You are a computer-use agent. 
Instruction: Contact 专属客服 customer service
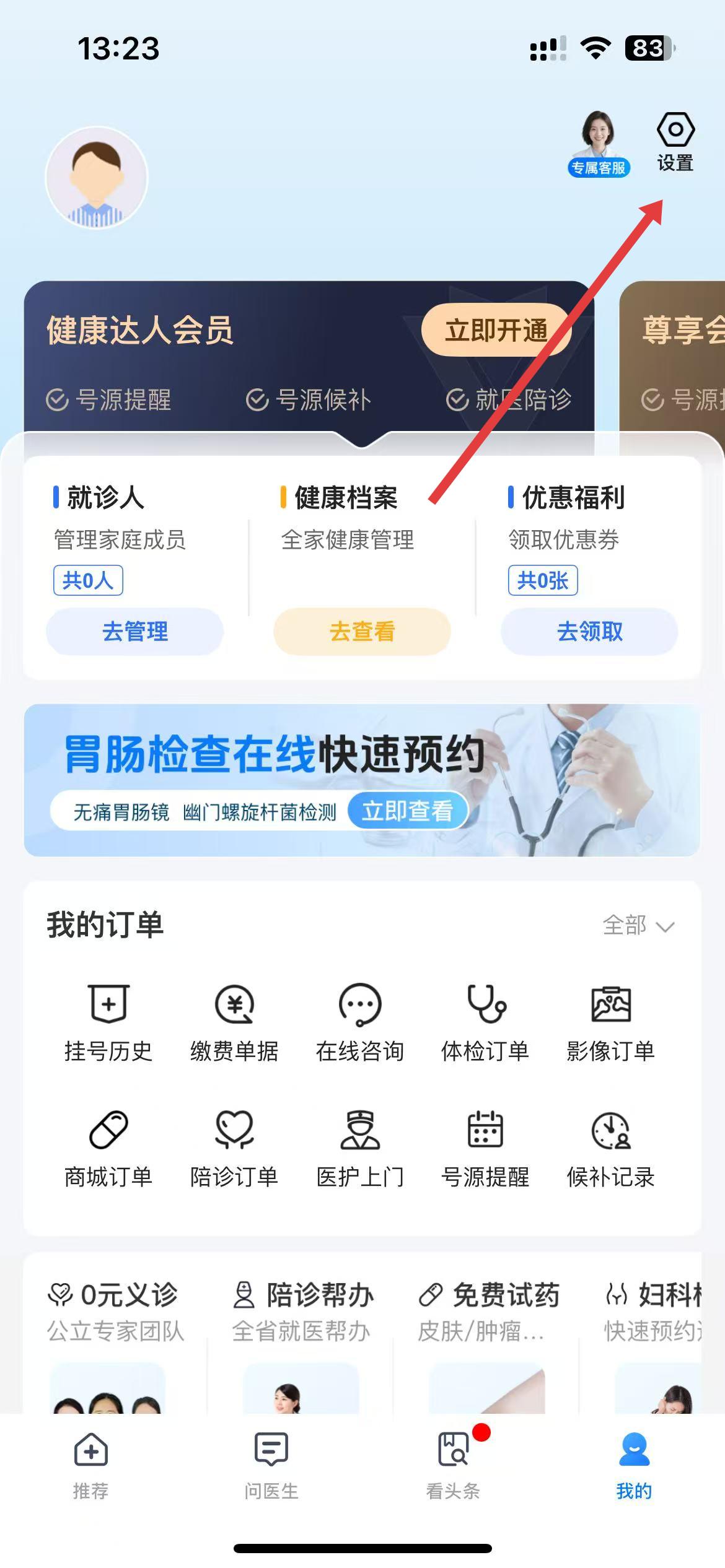click(598, 144)
